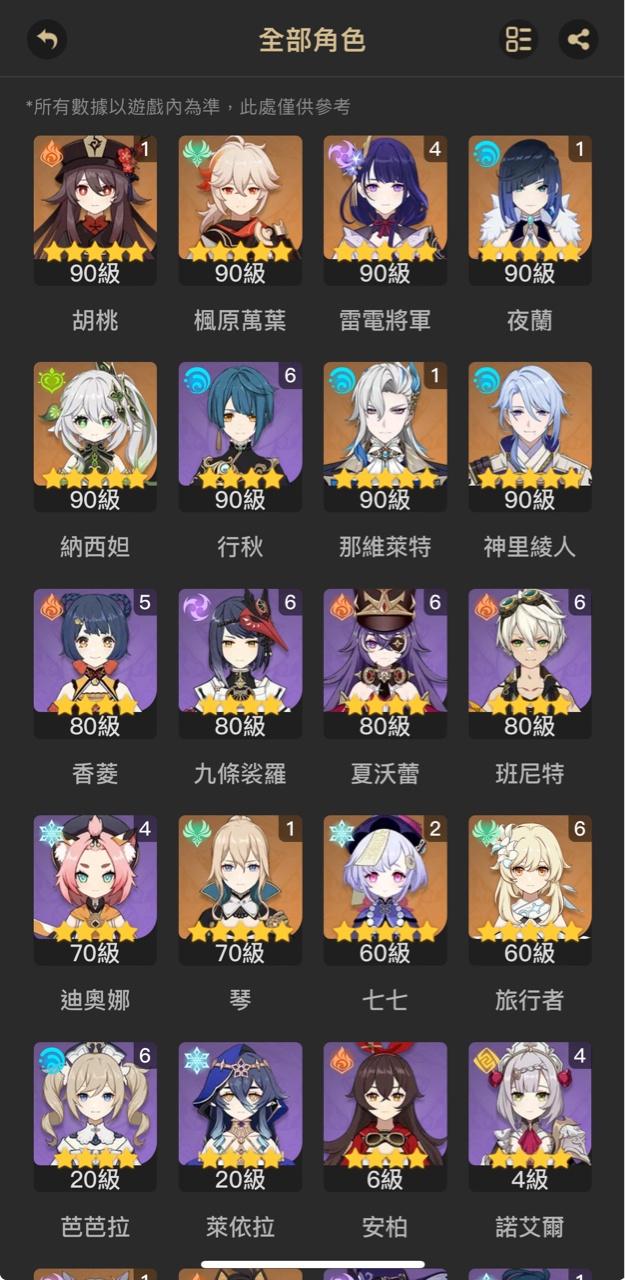Share the character list
Screen dimensions: 625x1280
pyautogui.click(x=577, y=40)
